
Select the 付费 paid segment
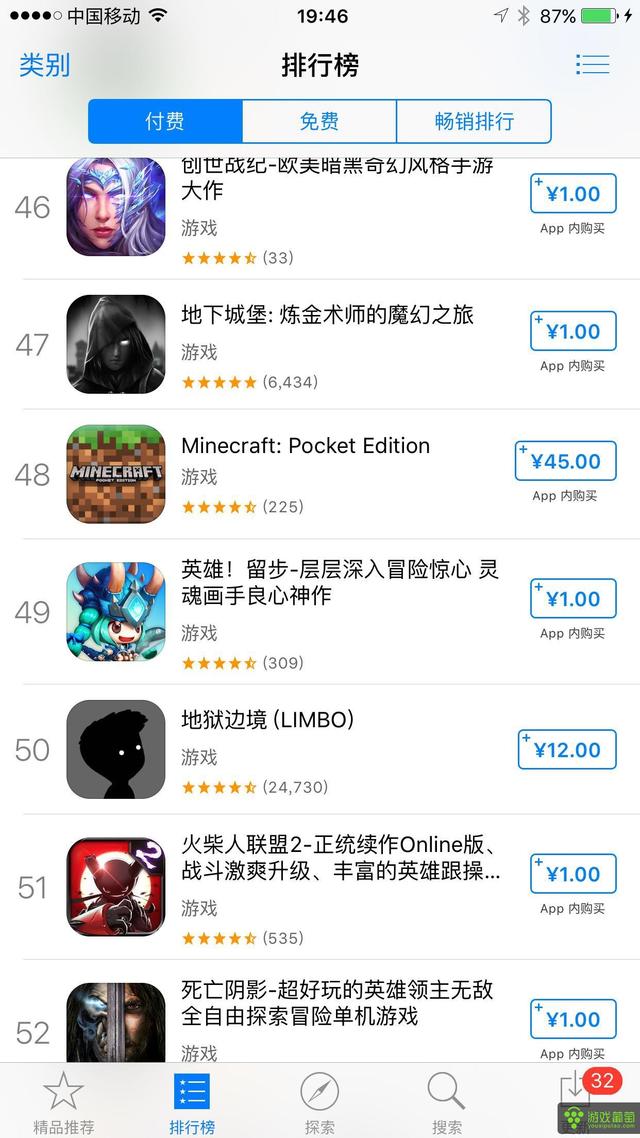[165, 121]
